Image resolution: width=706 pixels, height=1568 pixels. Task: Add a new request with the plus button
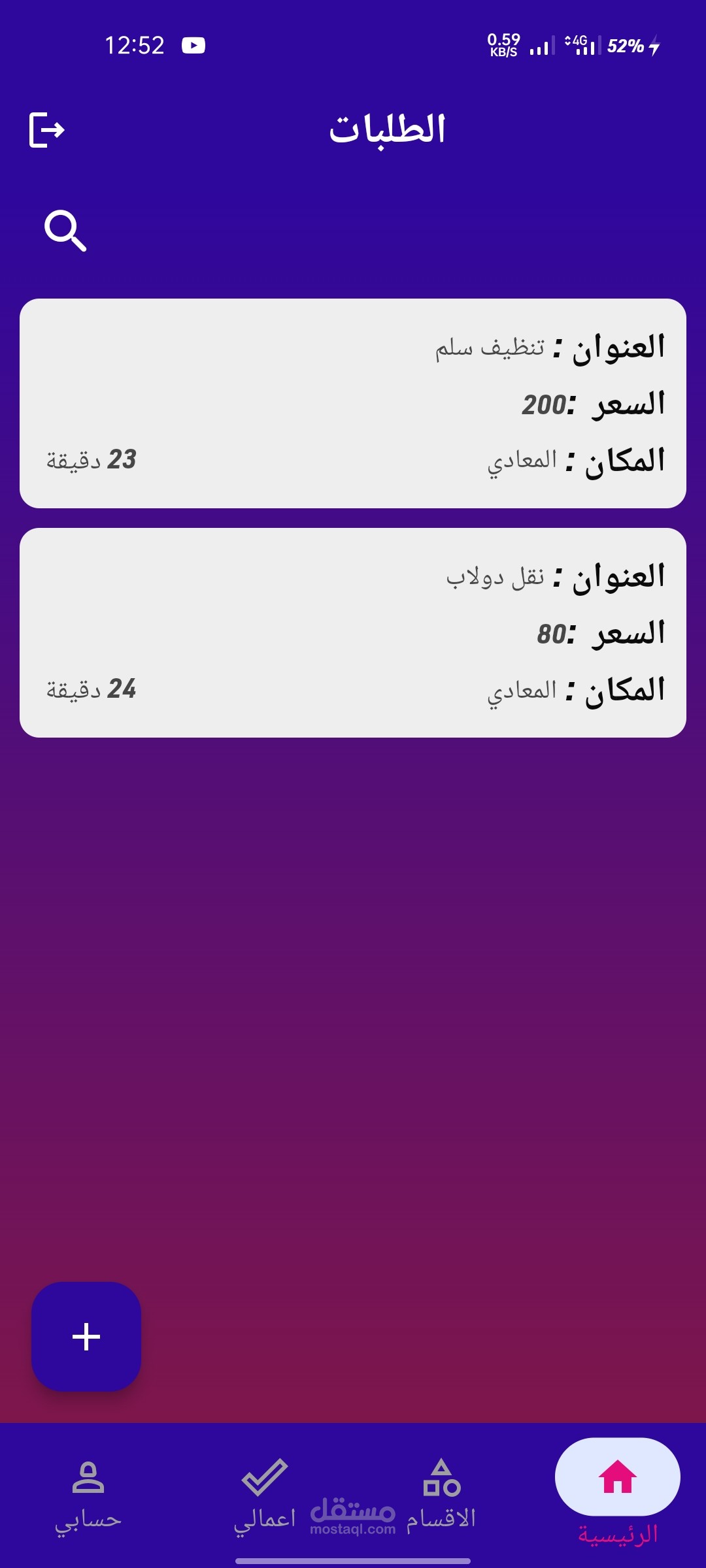(x=86, y=1337)
